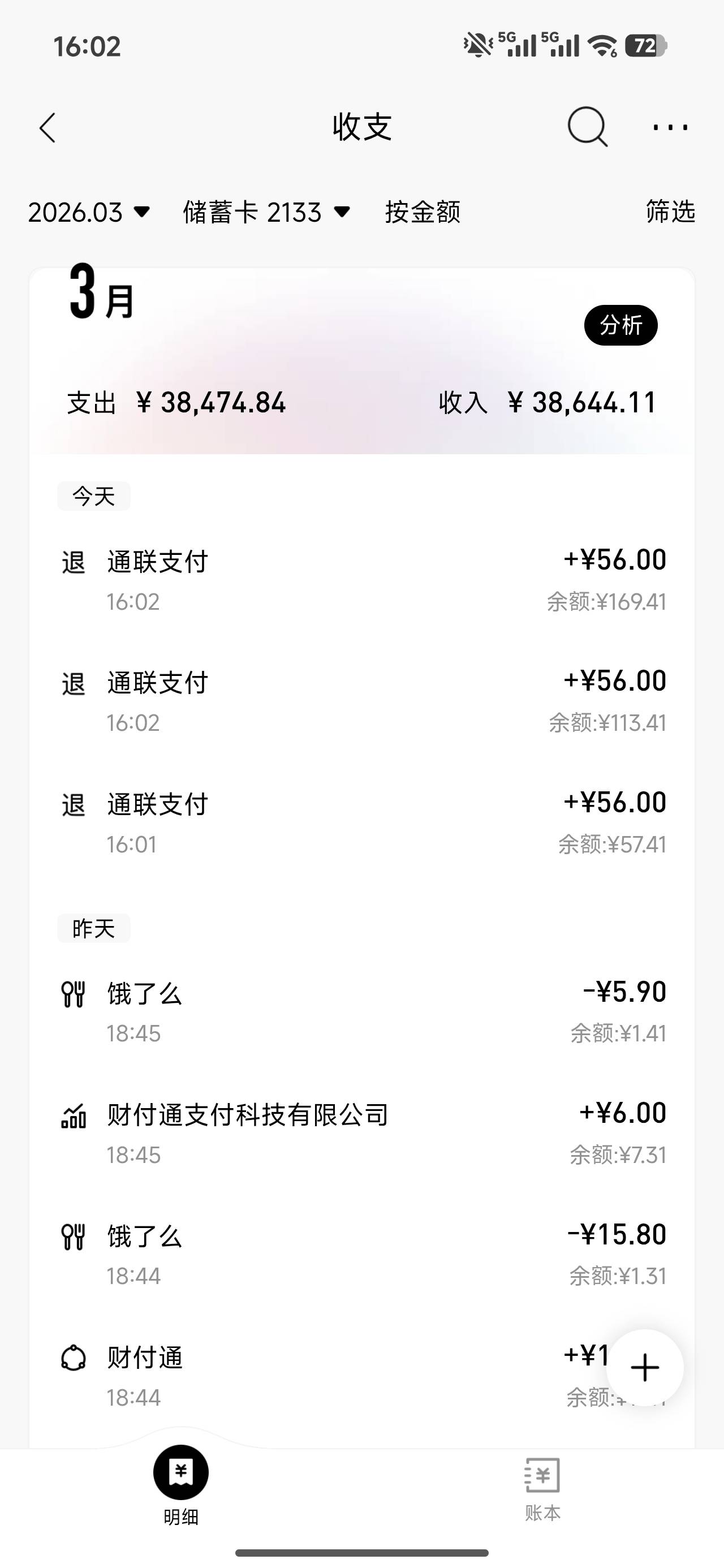Go back from the 收支 page
Viewport: 724px width, 1568px height.
click(x=48, y=128)
